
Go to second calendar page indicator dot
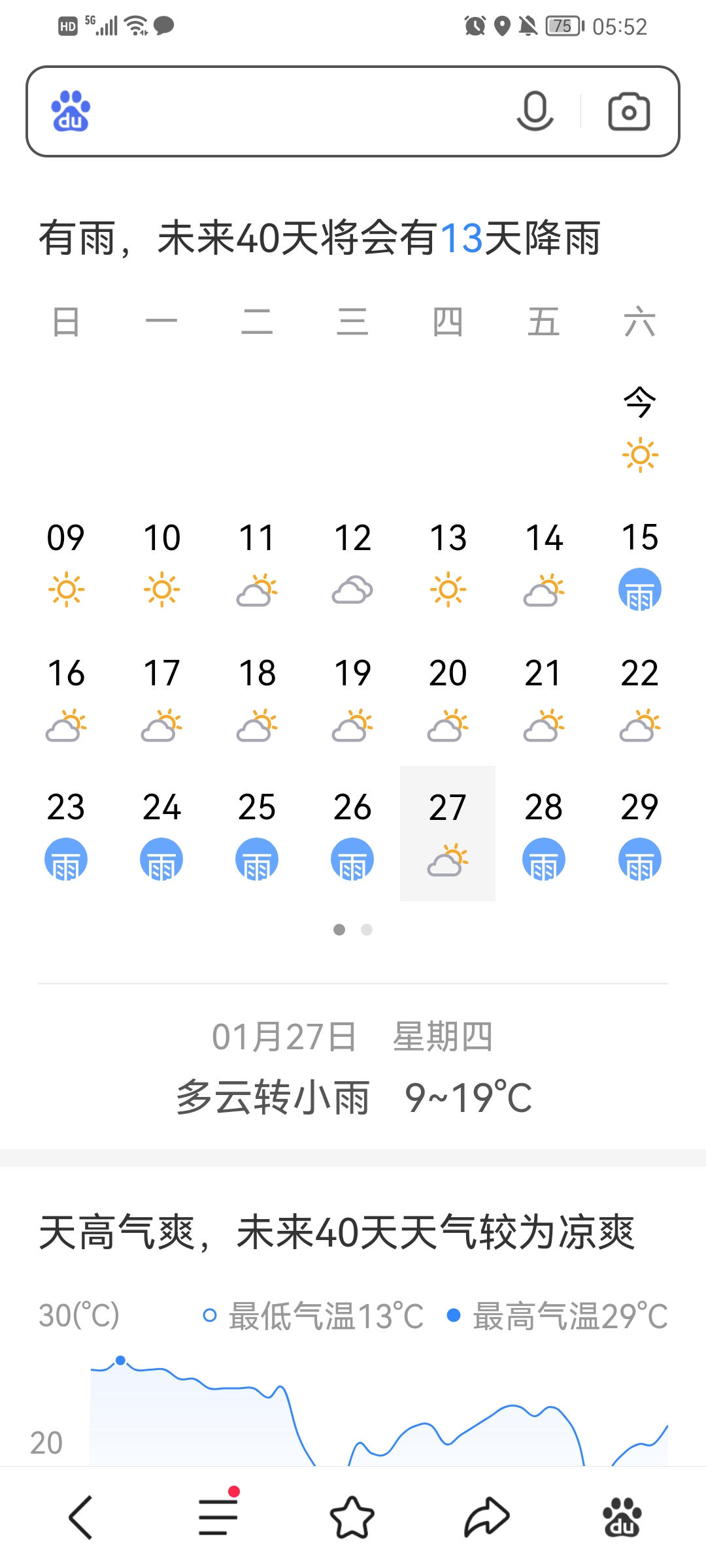click(x=367, y=930)
